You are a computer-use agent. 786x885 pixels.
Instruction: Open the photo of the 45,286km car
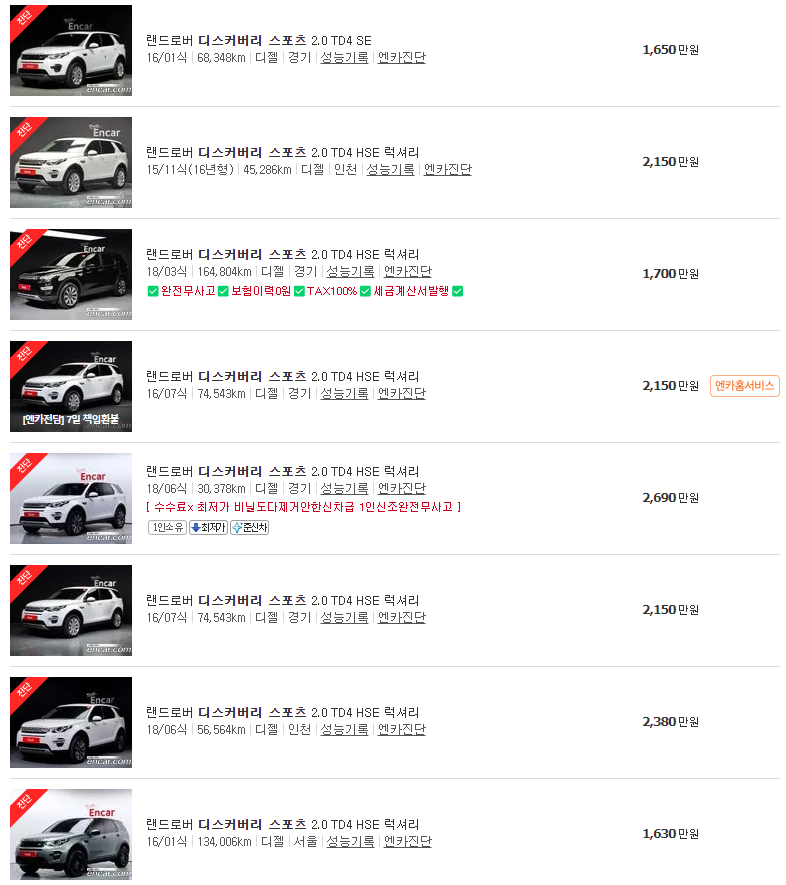coord(71,163)
